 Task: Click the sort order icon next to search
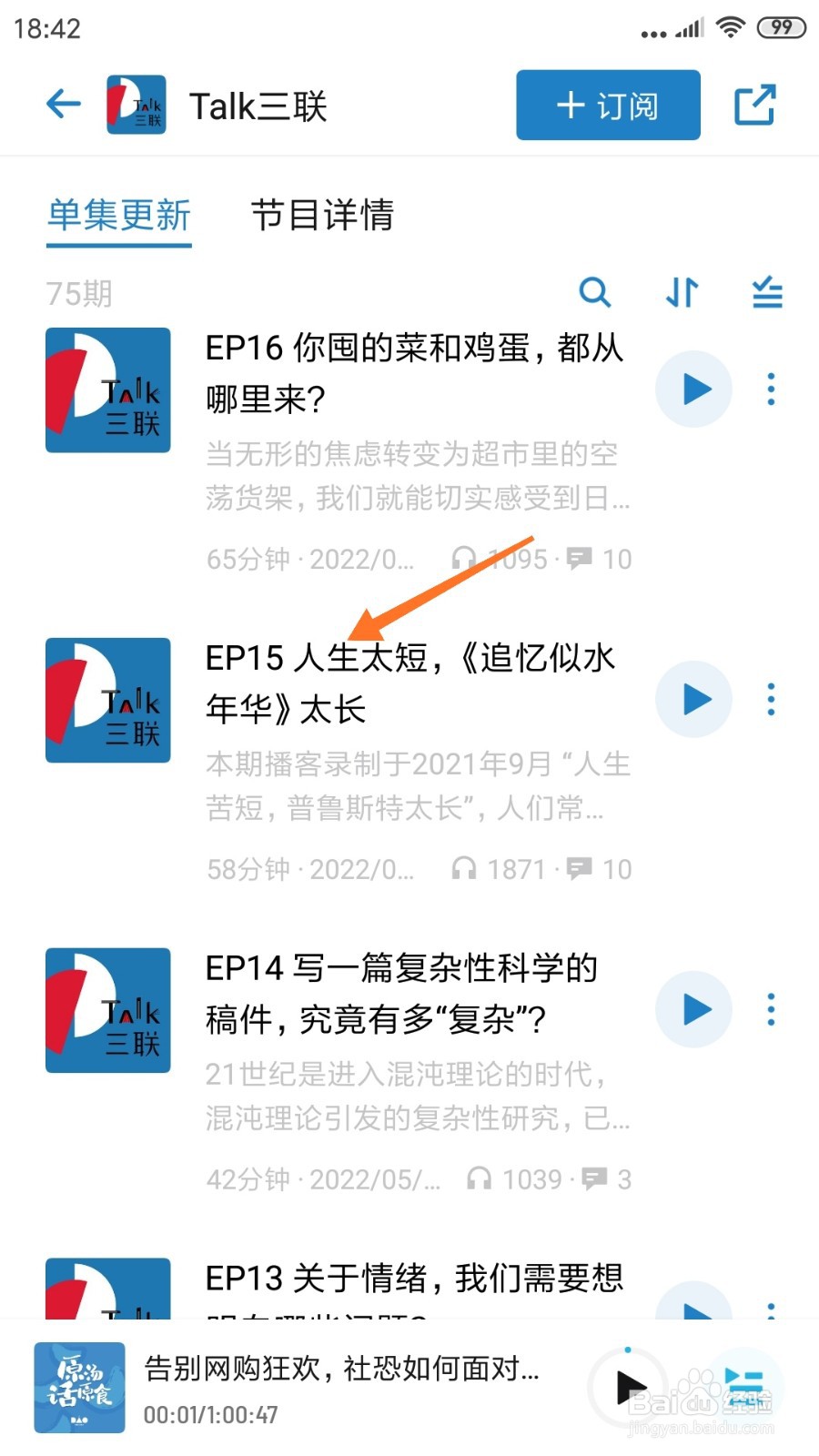tap(681, 293)
